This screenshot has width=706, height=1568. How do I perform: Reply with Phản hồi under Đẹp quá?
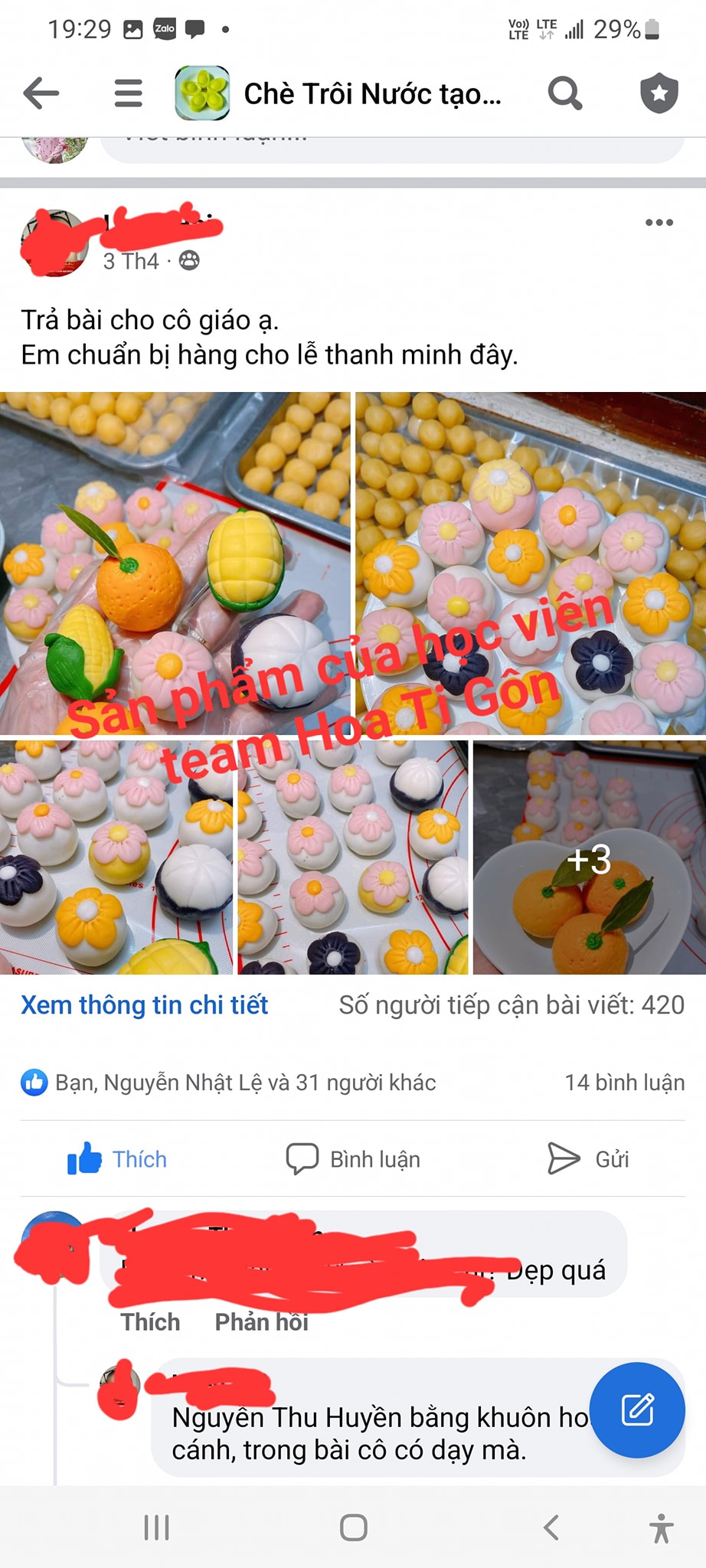tap(261, 1322)
